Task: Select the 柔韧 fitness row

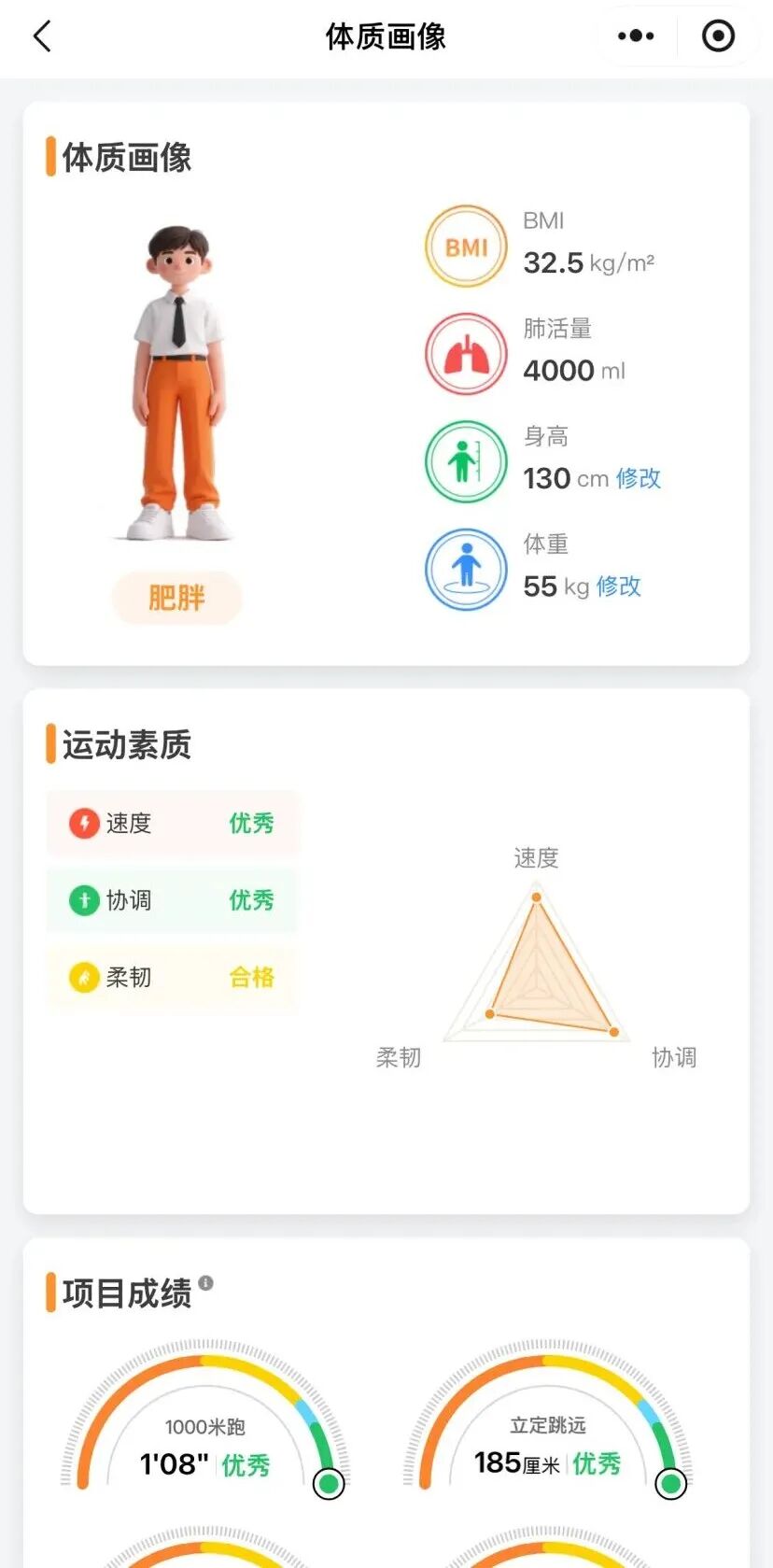Action: pos(172,978)
